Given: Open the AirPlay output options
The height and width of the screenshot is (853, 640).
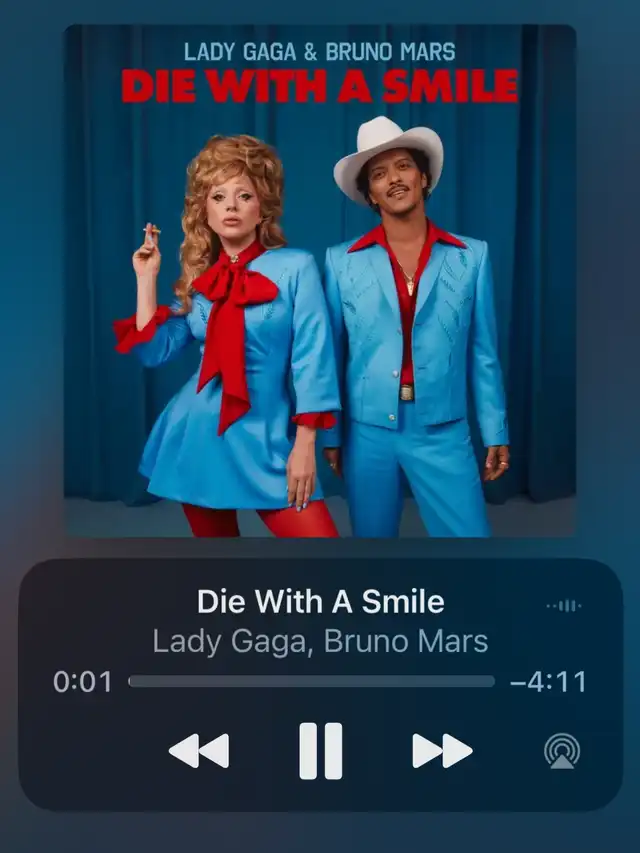Looking at the screenshot, I should pos(562,752).
